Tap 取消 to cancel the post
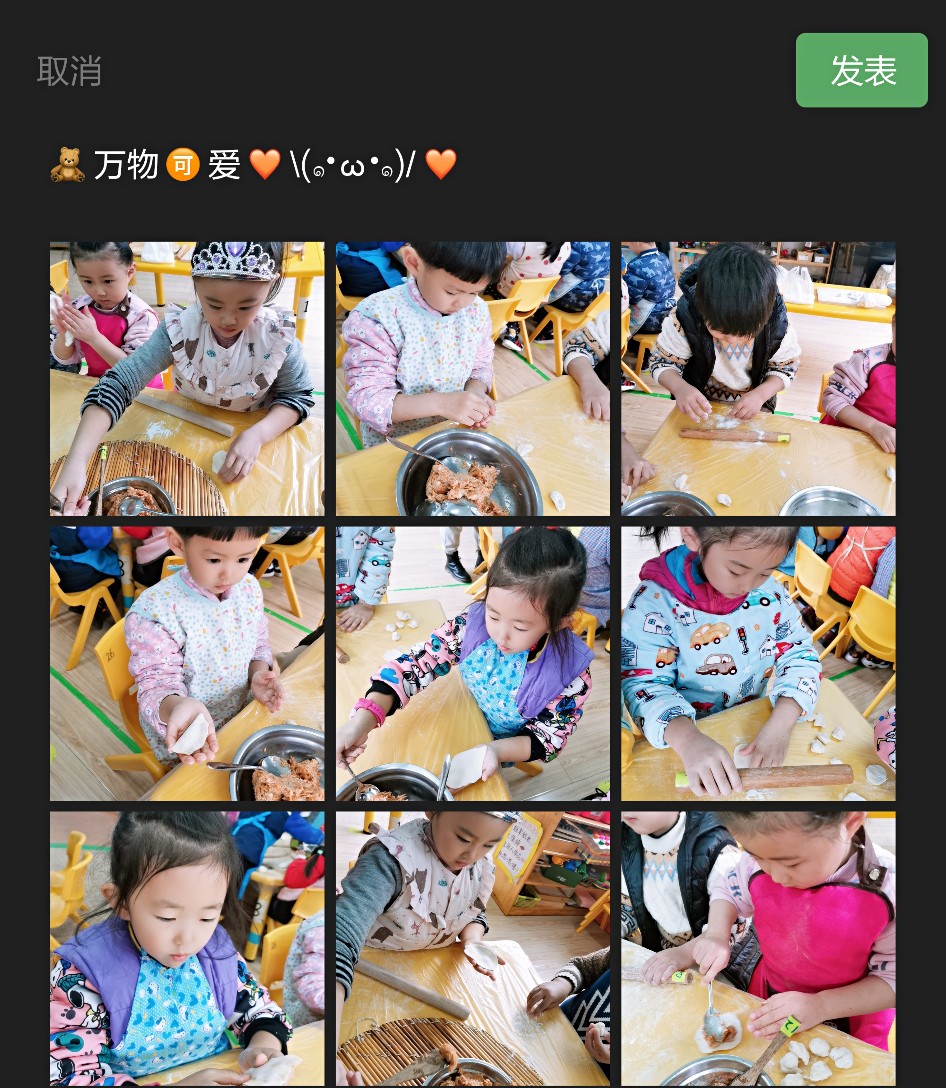Image resolution: width=946 pixels, height=1088 pixels. (69, 71)
